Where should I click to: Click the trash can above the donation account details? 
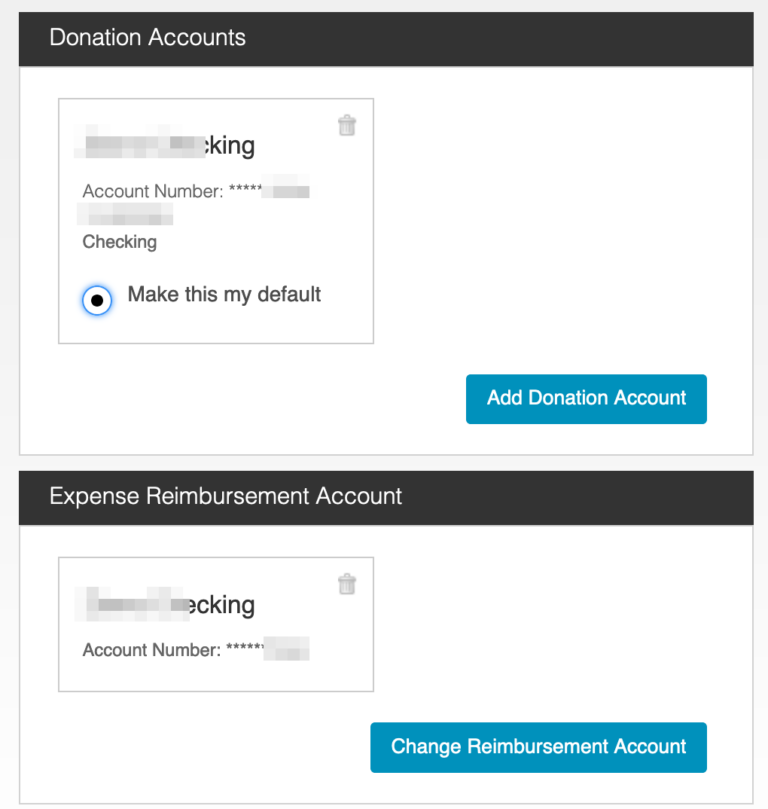click(x=347, y=125)
